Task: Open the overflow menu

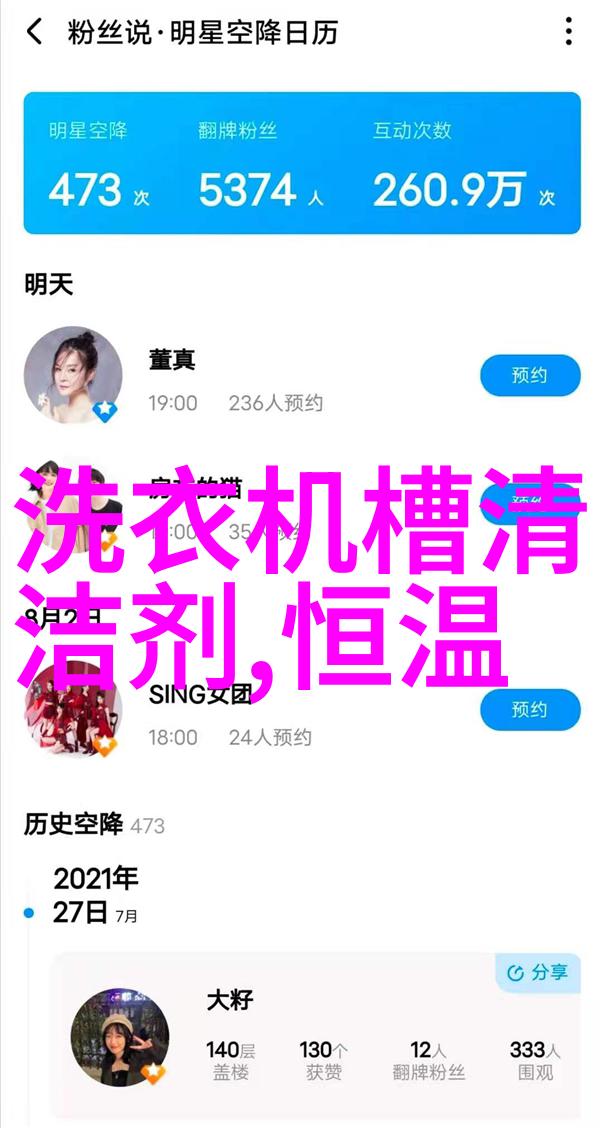Action: [x=568, y=33]
